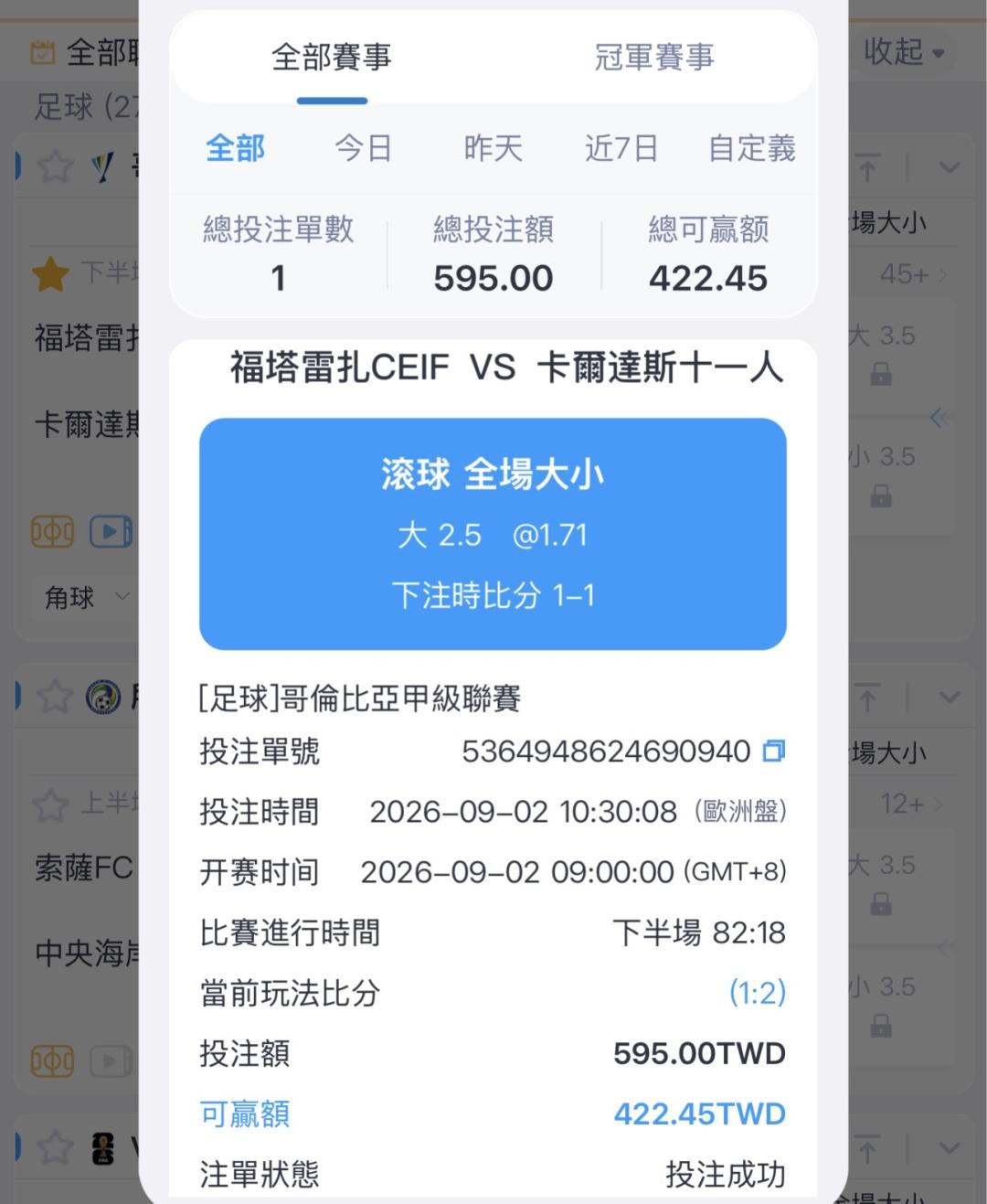Open the 自定義 date filter

coord(752,147)
